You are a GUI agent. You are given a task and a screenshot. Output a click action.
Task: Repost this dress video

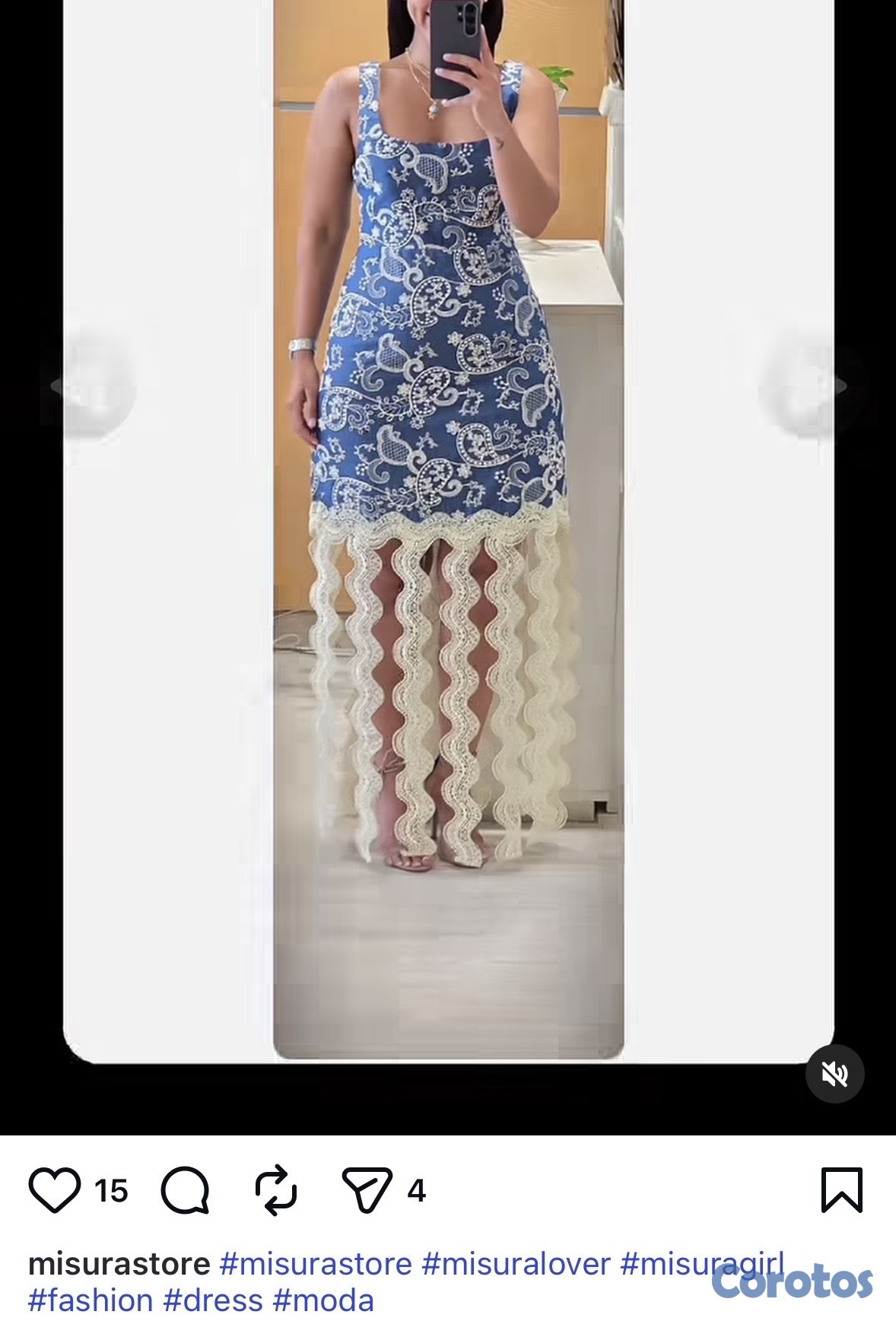[275, 1190]
